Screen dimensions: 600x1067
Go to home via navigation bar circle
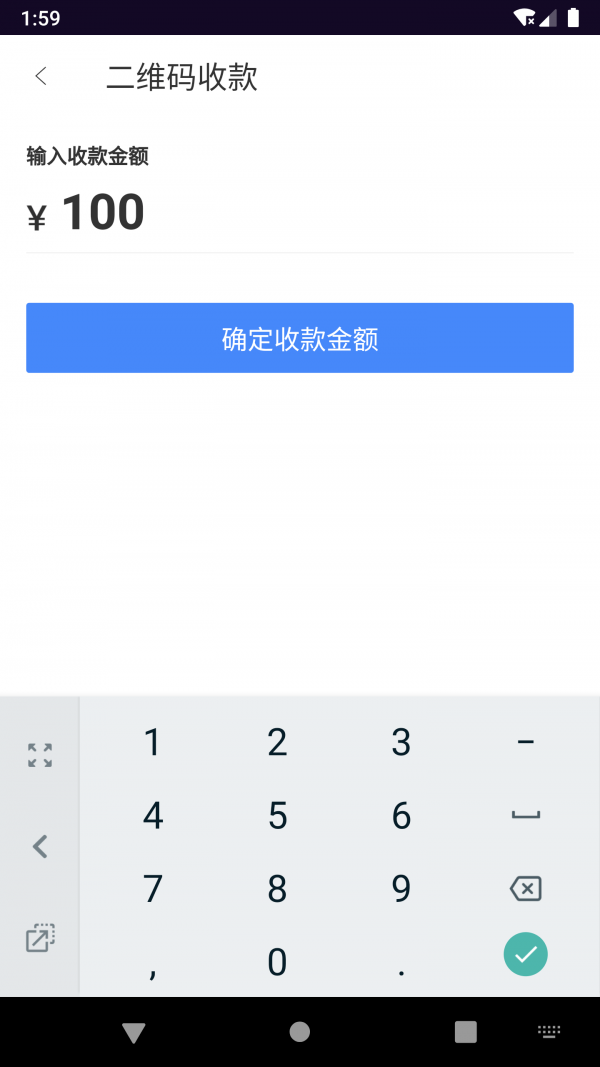pos(300,1032)
